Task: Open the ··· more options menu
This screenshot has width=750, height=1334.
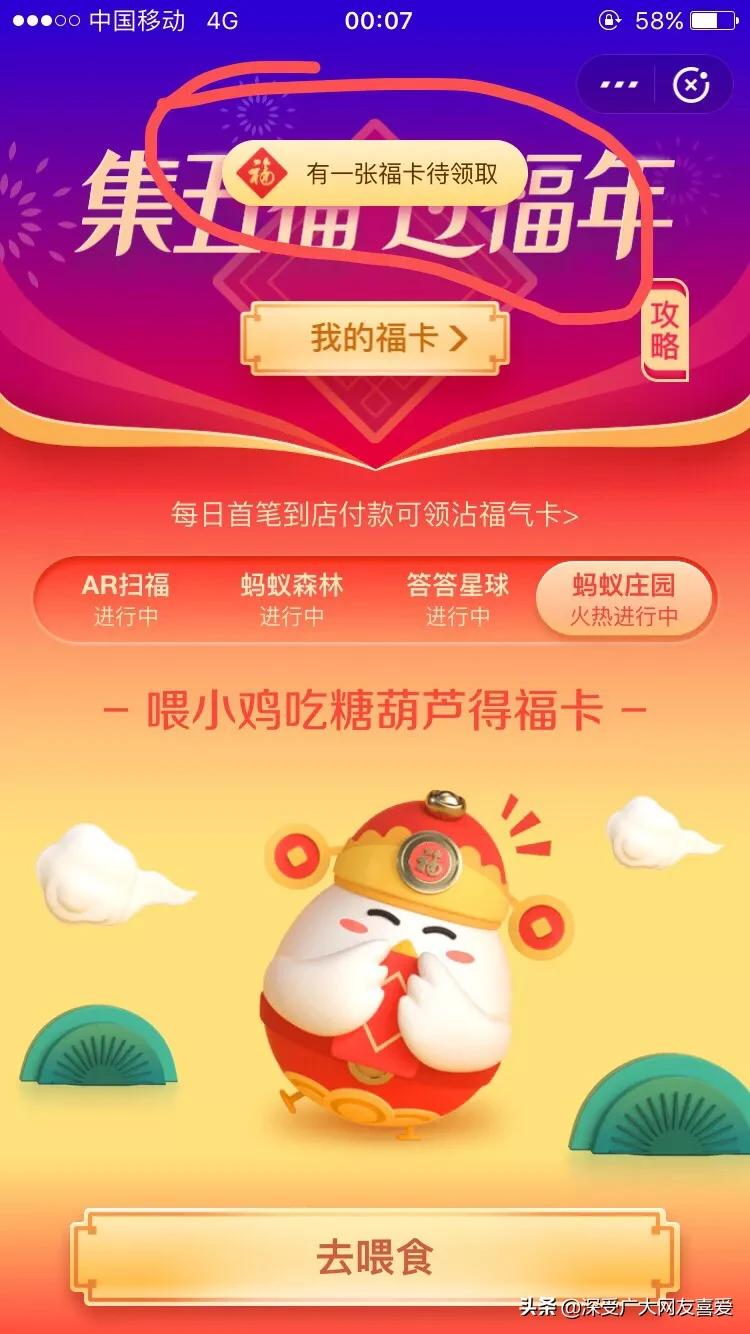Action: [618, 85]
